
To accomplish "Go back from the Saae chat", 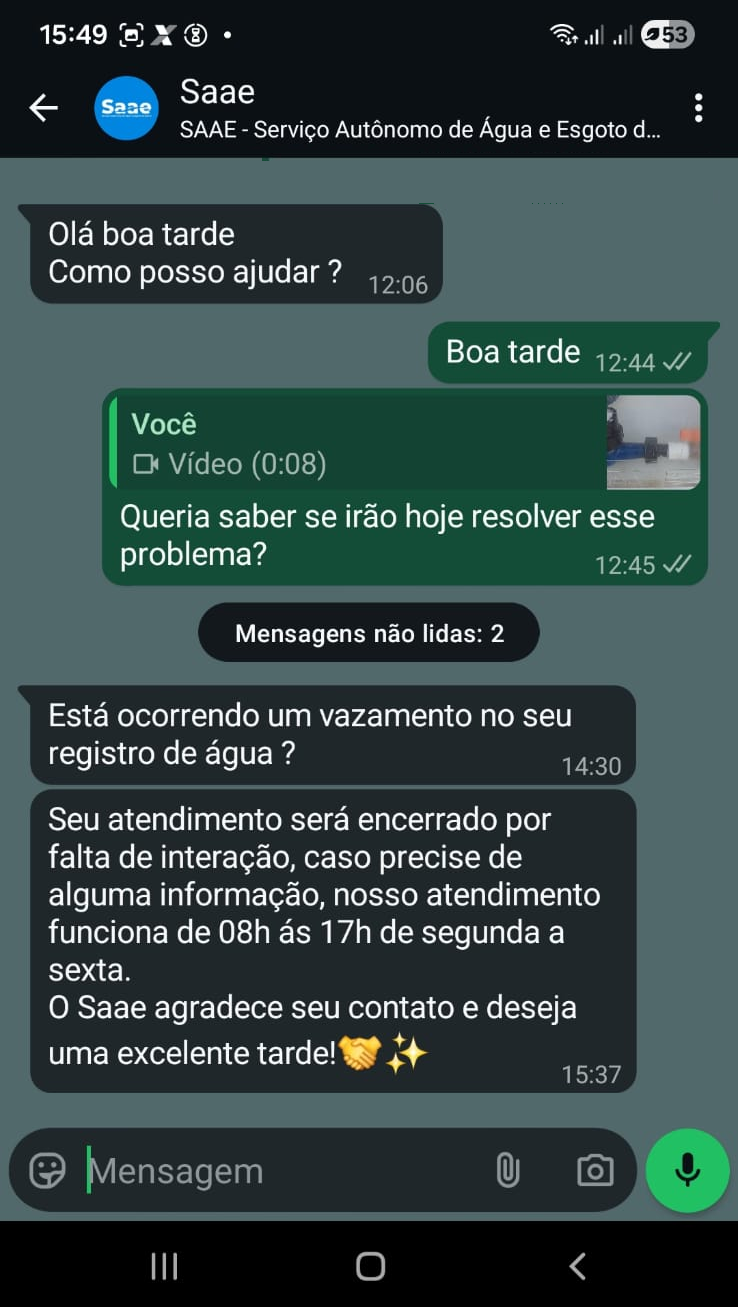I will tap(43, 108).
